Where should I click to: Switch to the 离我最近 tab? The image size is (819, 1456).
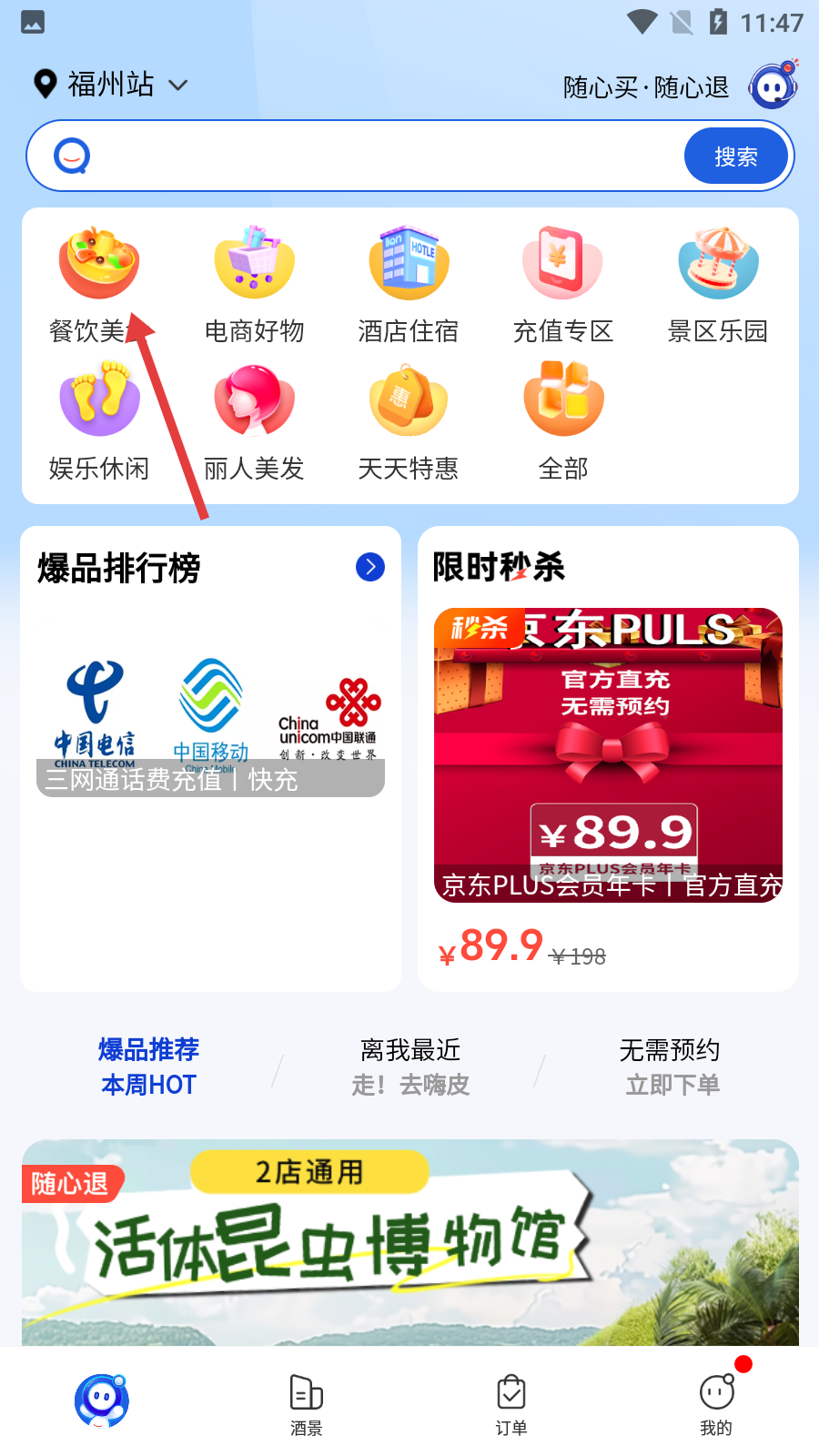[410, 1067]
